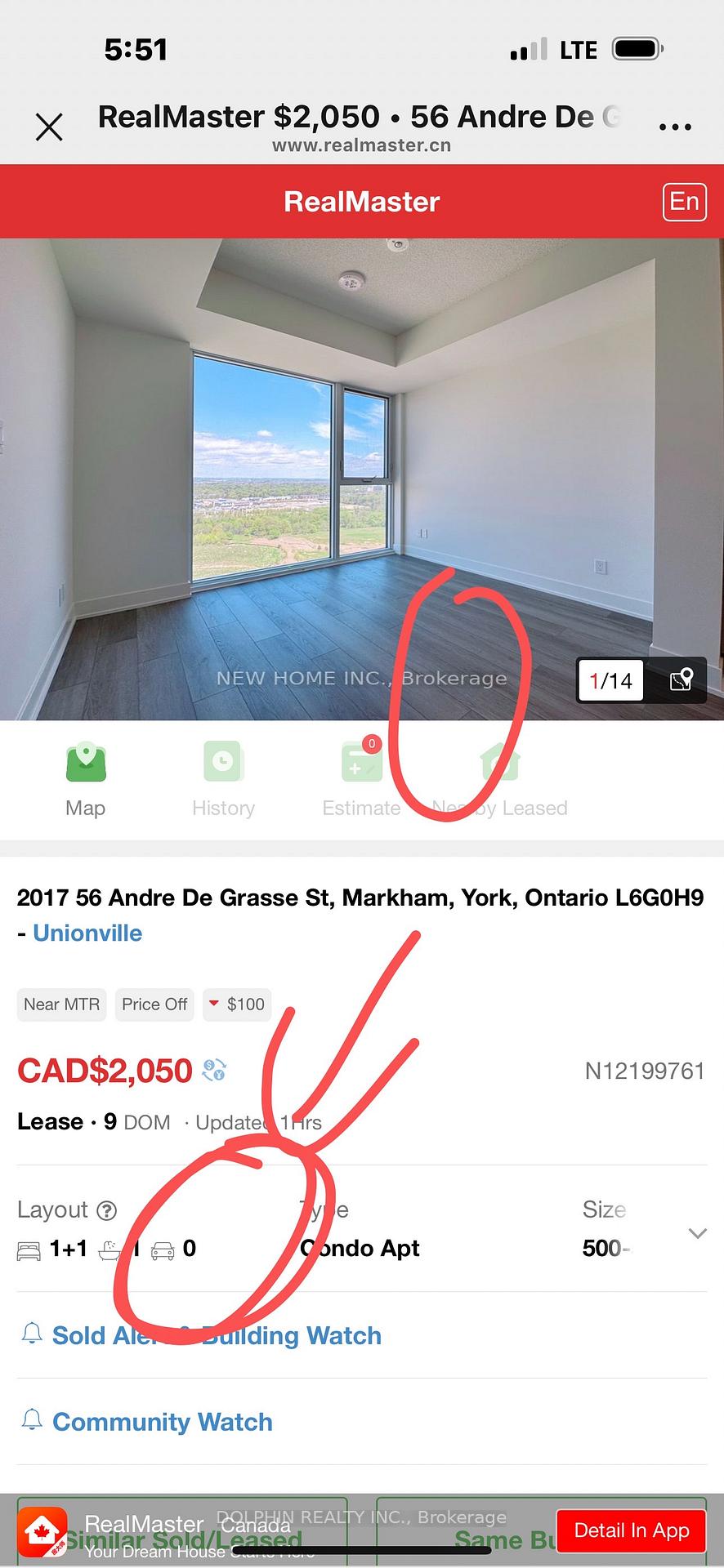The height and width of the screenshot is (1568, 724).
Task: Tap the currency conversion icon beside price
Action: [214, 1070]
